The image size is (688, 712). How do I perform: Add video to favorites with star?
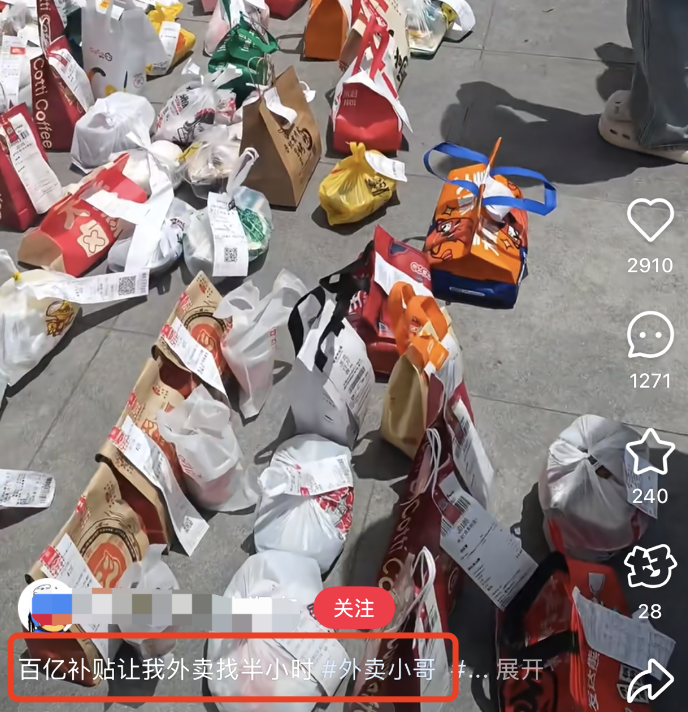click(650, 451)
